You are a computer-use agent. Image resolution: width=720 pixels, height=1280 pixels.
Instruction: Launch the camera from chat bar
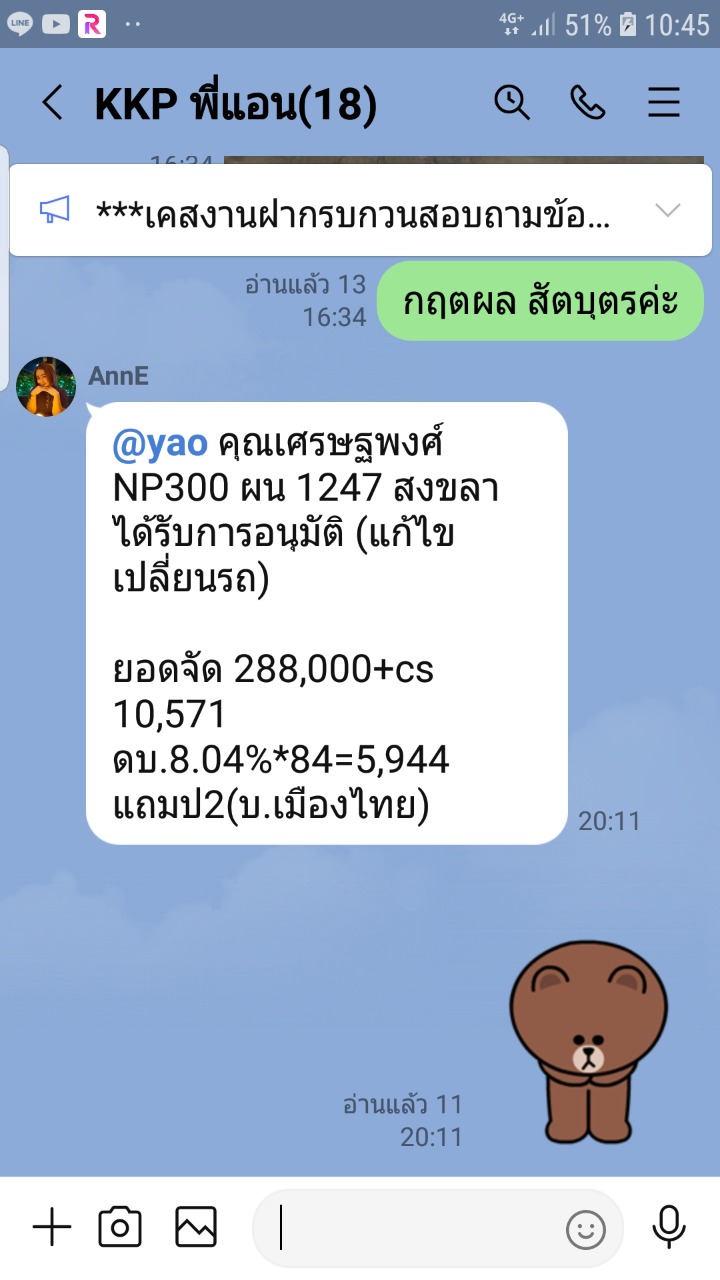[x=120, y=1227]
